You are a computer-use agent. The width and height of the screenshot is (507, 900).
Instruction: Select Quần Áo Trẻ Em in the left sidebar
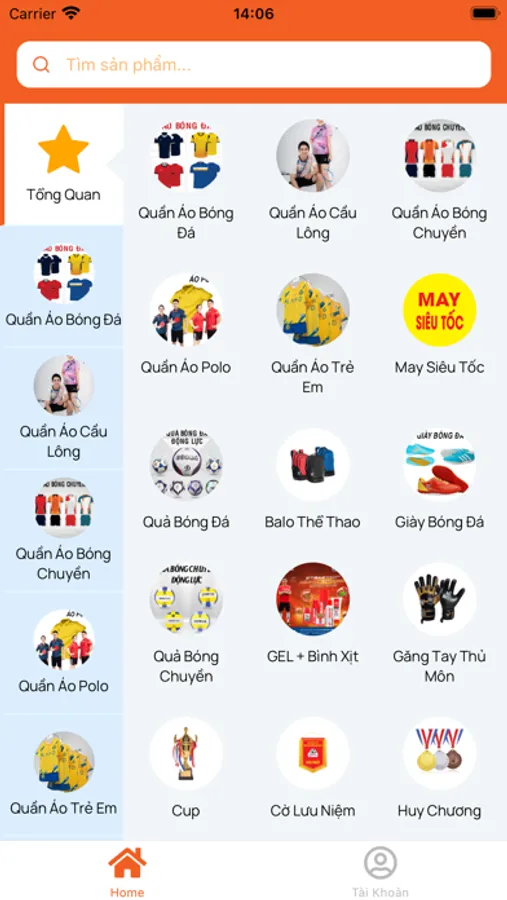pos(63,775)
